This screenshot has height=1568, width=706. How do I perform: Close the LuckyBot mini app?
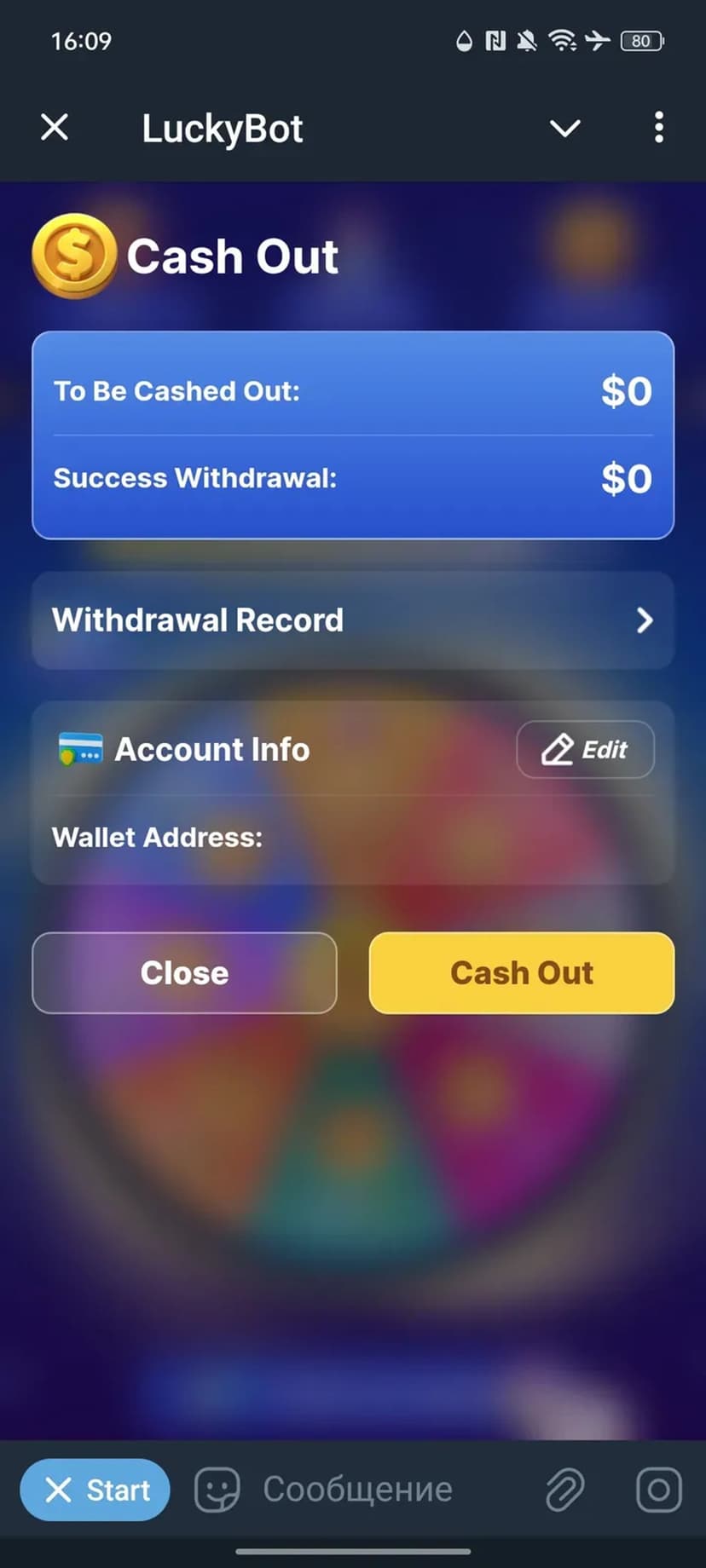click(55, 128)
